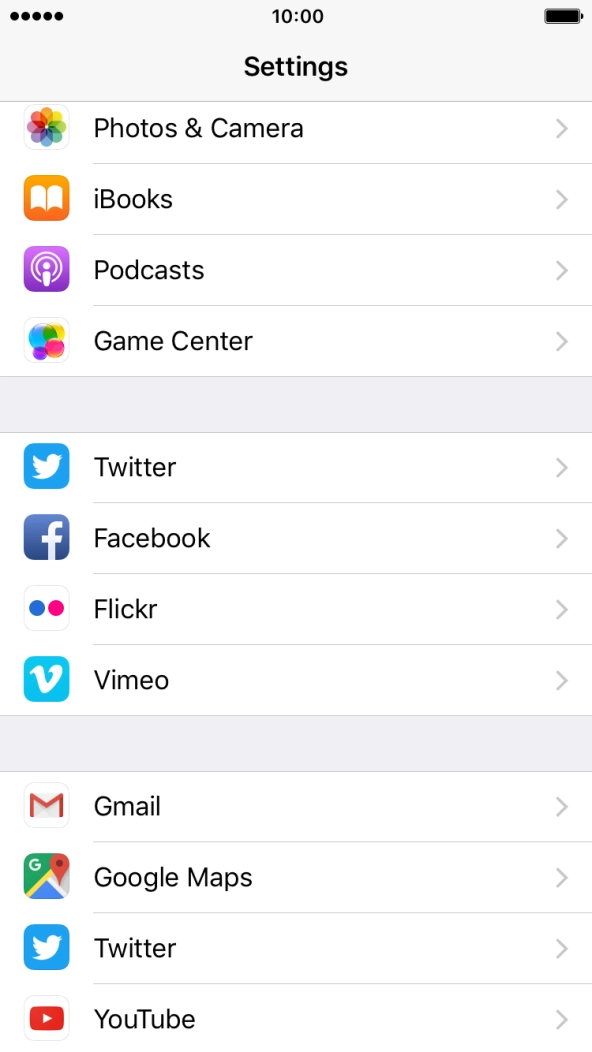Image resolution: width=592 pixels, height=1052 pixels.
Task: Open the iBooks settings row
Action: tap(296, 199)
